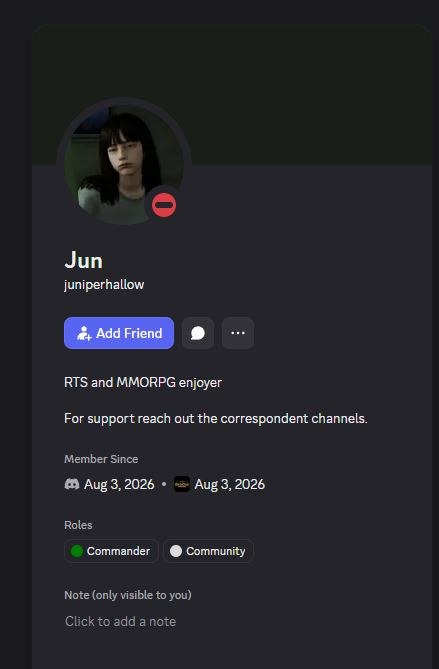The height and width of the screenshot is (669, 439).
Task: Select the Commander role chip
Action: [111, 551]
